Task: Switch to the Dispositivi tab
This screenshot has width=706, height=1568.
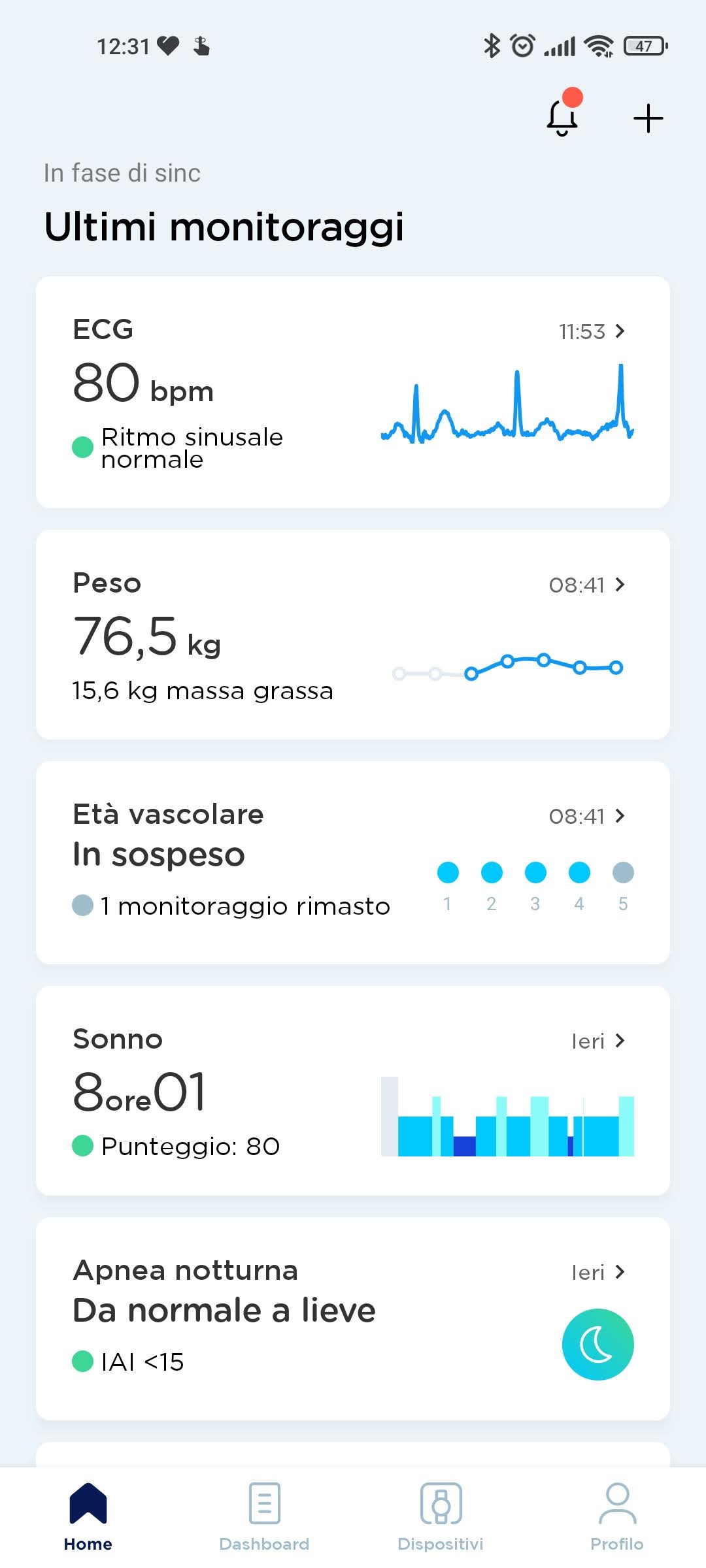Action: (441, 1517)
